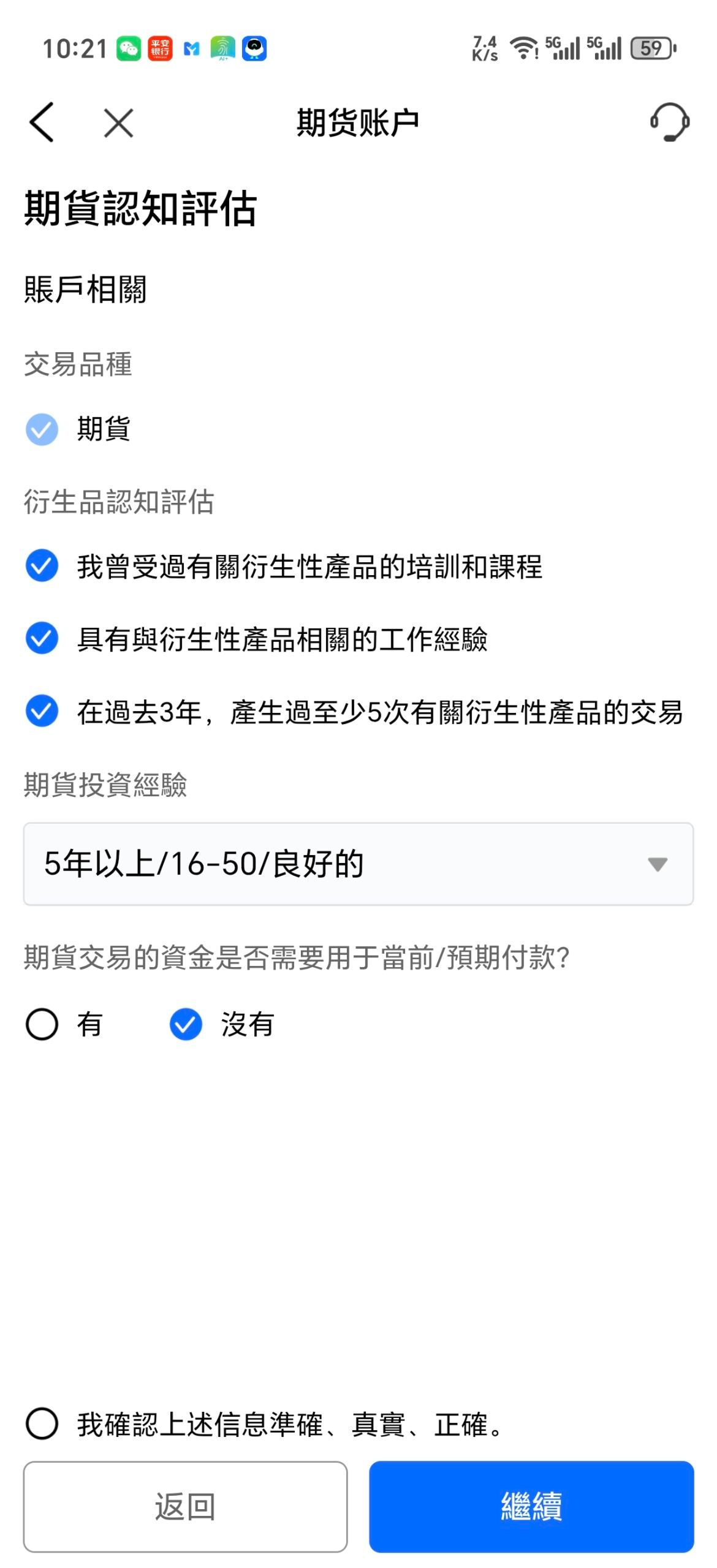The height and width of the screenshot is (1568, 717).
Task: Select 有 for funds needed for payment
Action: click(42, 1024)
